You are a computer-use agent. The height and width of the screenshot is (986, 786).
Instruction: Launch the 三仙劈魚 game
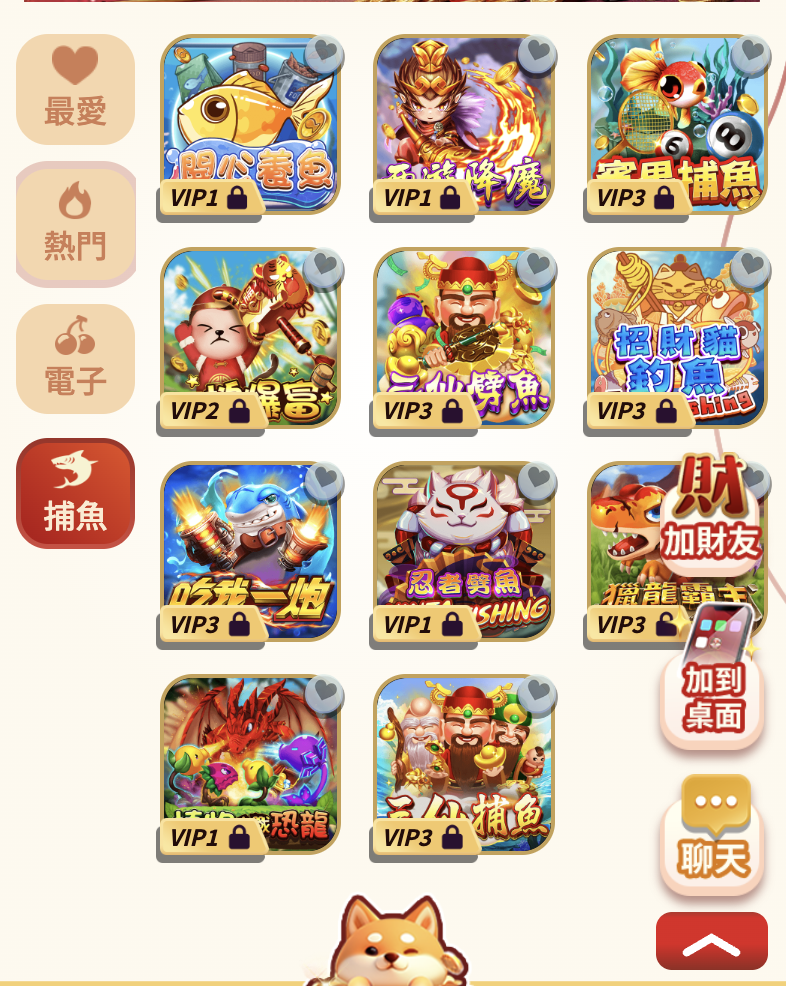click(463, 335)
